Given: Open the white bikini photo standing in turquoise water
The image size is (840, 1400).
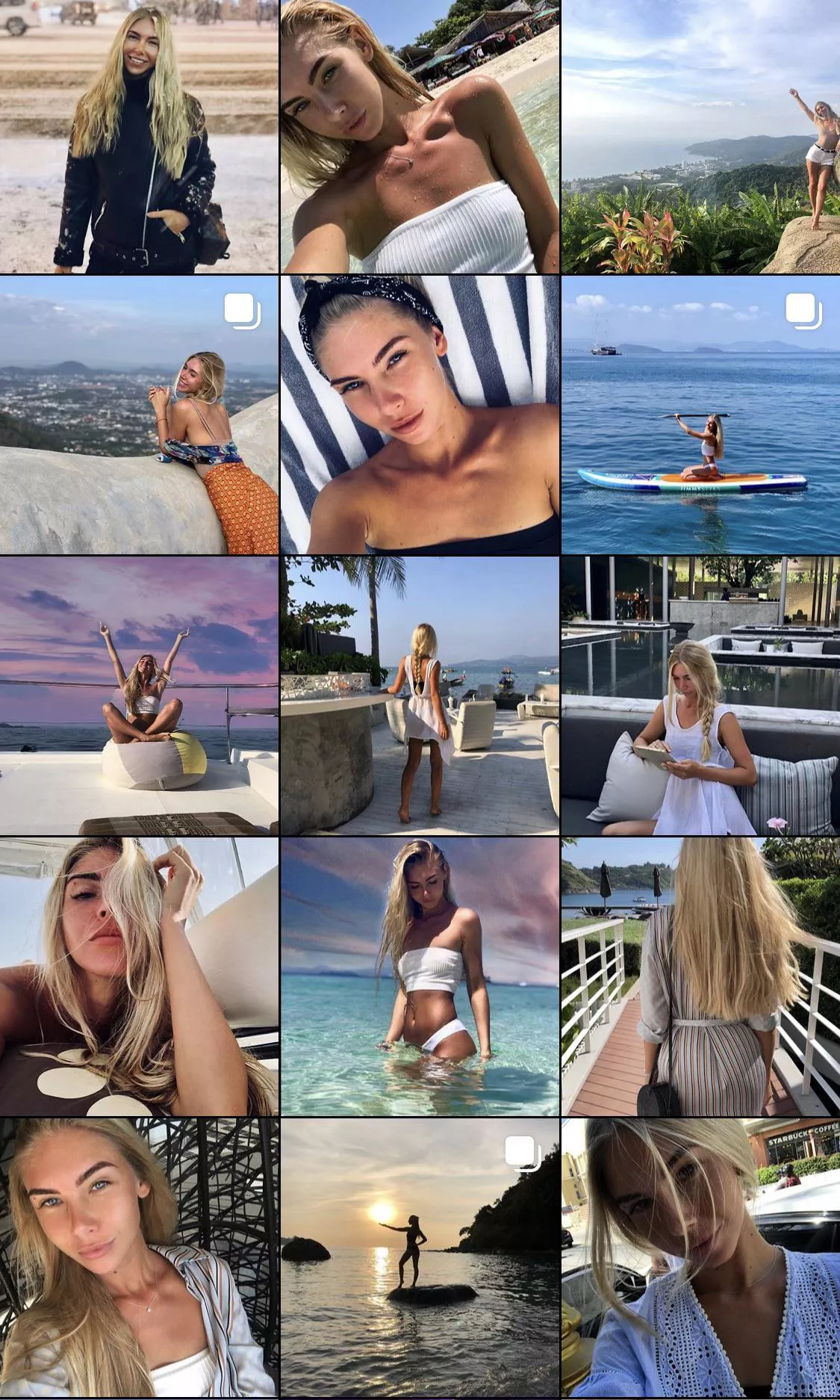Looking at the screenshot, I should (x=420, y=976).
